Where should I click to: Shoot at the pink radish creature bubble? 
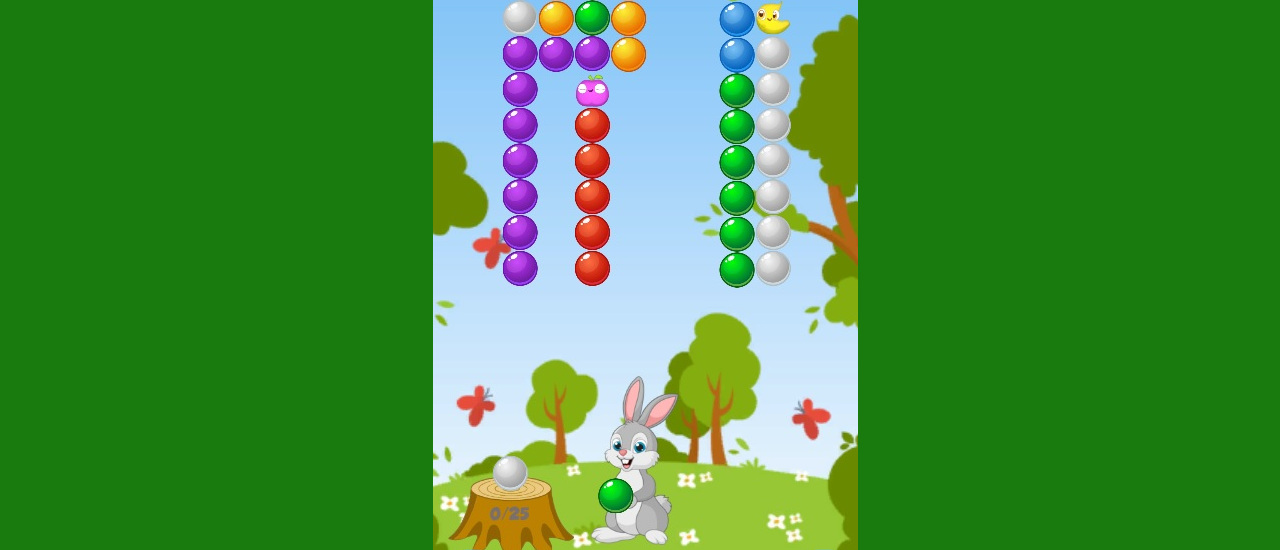[x=592, y=92]
